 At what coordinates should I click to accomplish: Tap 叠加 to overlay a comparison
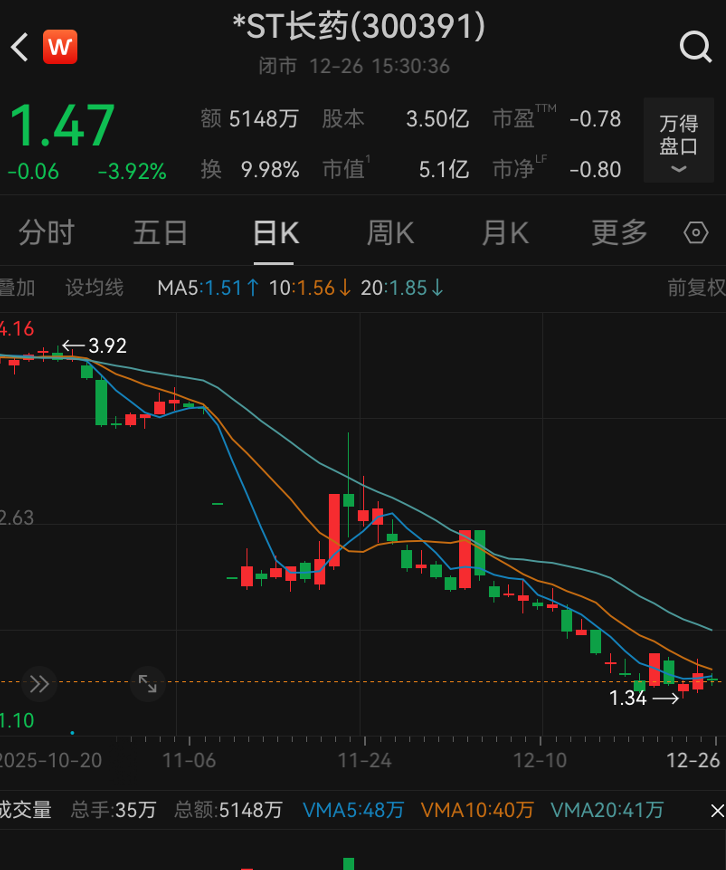(x=16, y=288)
